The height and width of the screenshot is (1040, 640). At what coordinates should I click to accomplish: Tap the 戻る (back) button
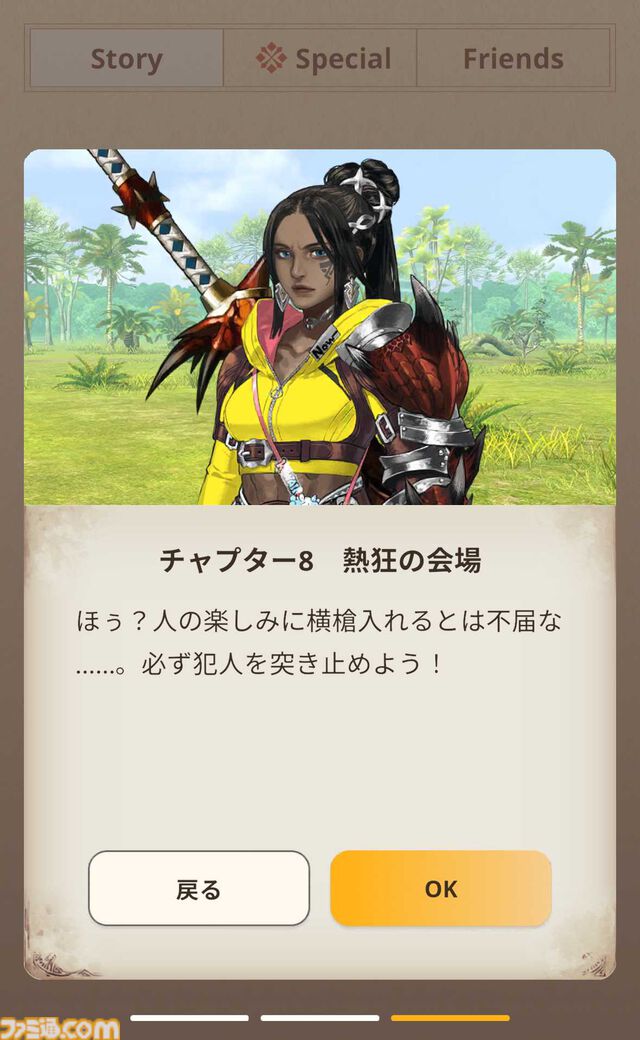[x=199, y=889]
